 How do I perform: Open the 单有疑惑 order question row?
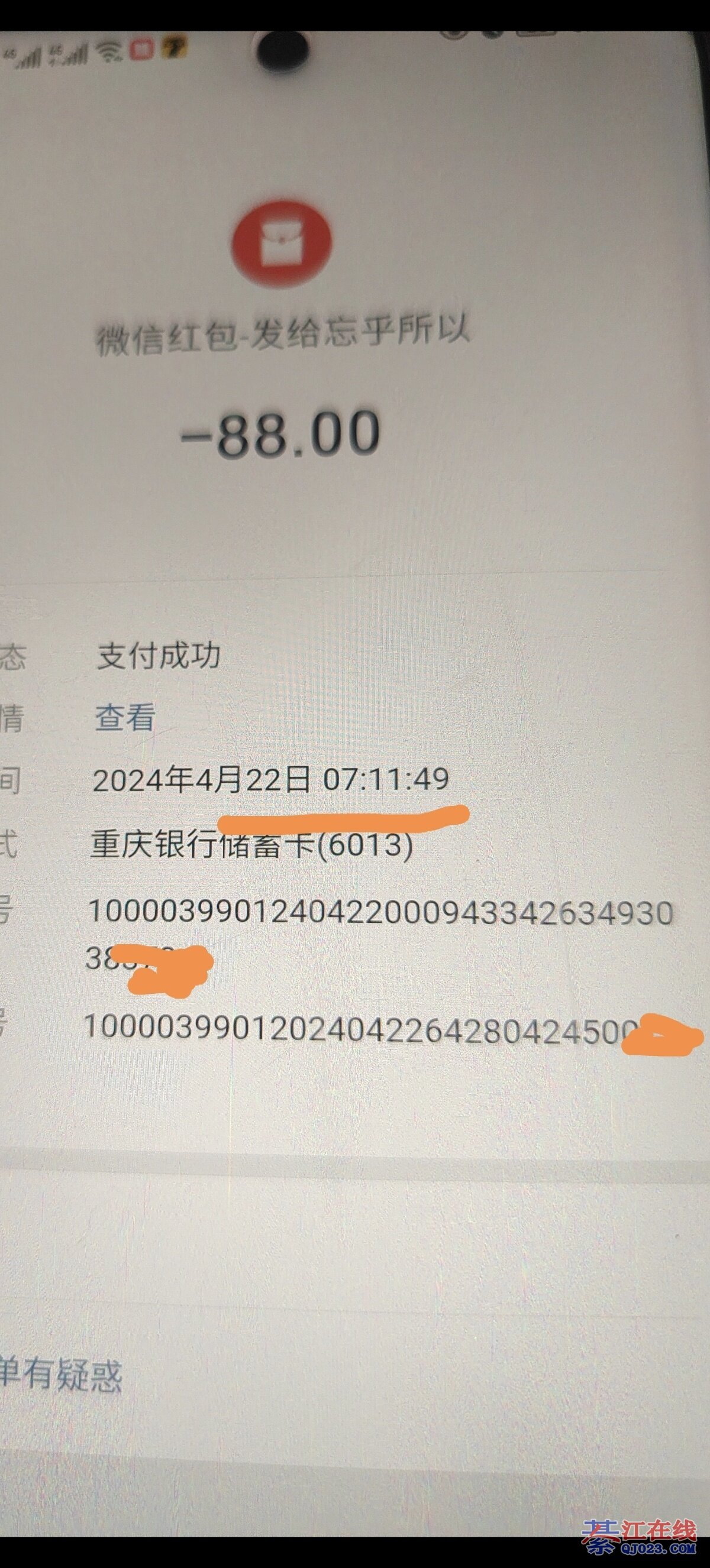pyautogui.click(x=61, y=1375)
